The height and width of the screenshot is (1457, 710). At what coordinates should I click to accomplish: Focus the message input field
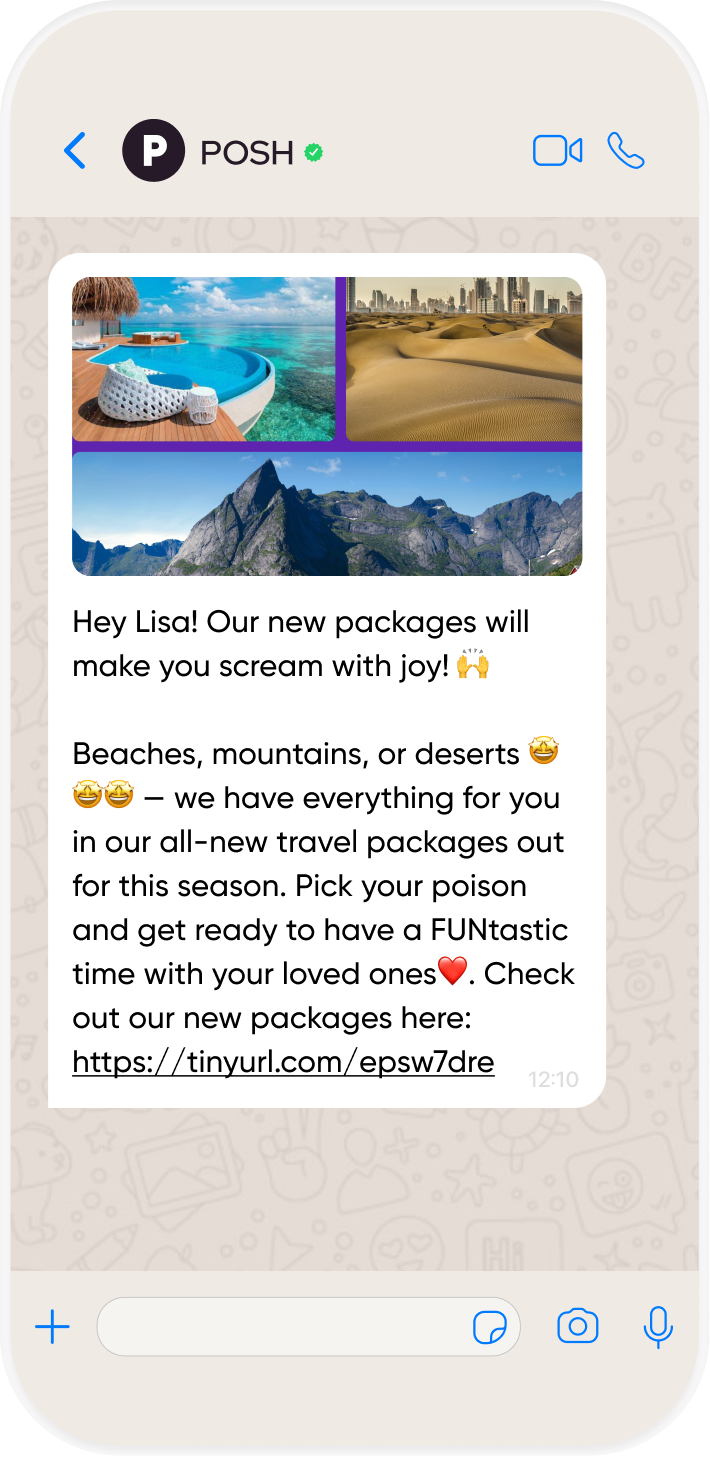tap(280, 1327)
